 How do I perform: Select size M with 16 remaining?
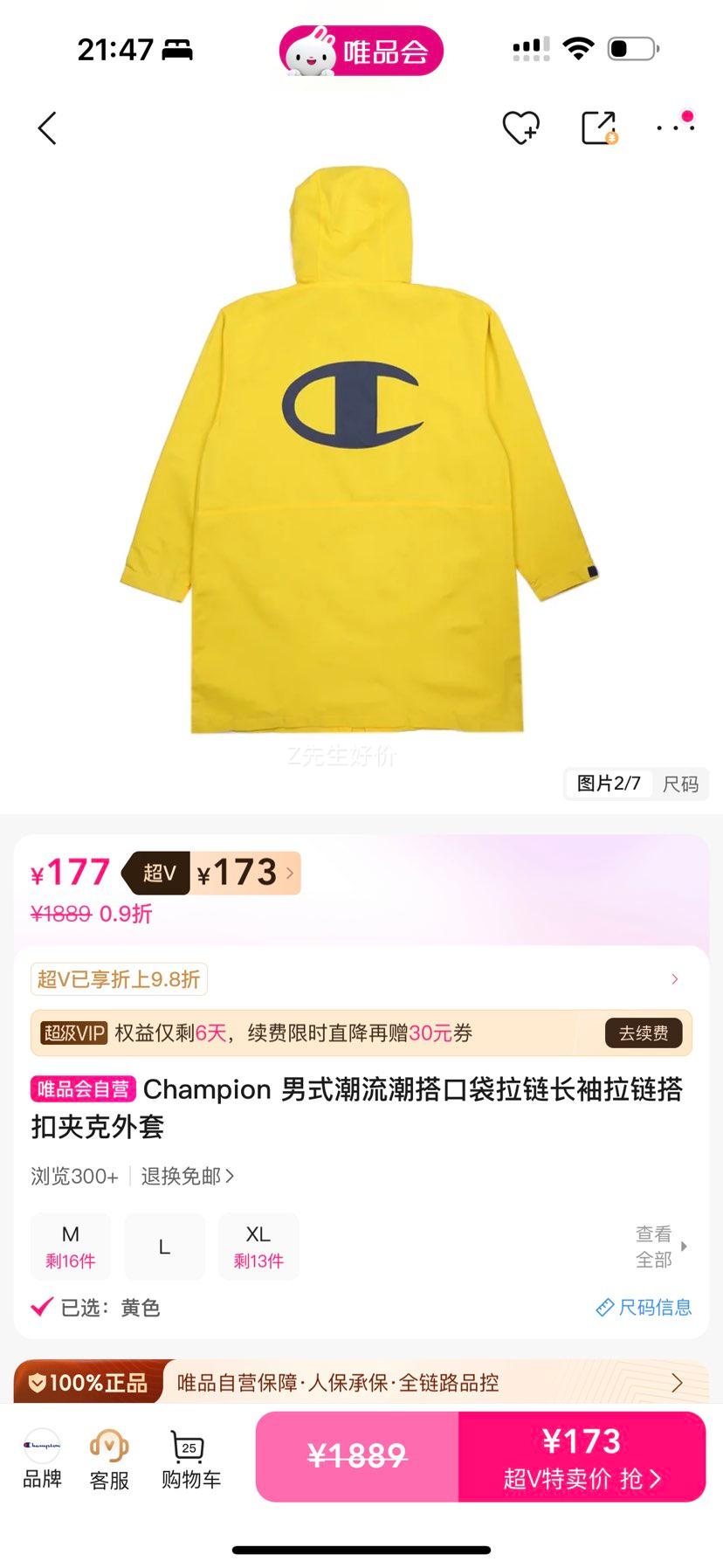tap(70, 1247)
